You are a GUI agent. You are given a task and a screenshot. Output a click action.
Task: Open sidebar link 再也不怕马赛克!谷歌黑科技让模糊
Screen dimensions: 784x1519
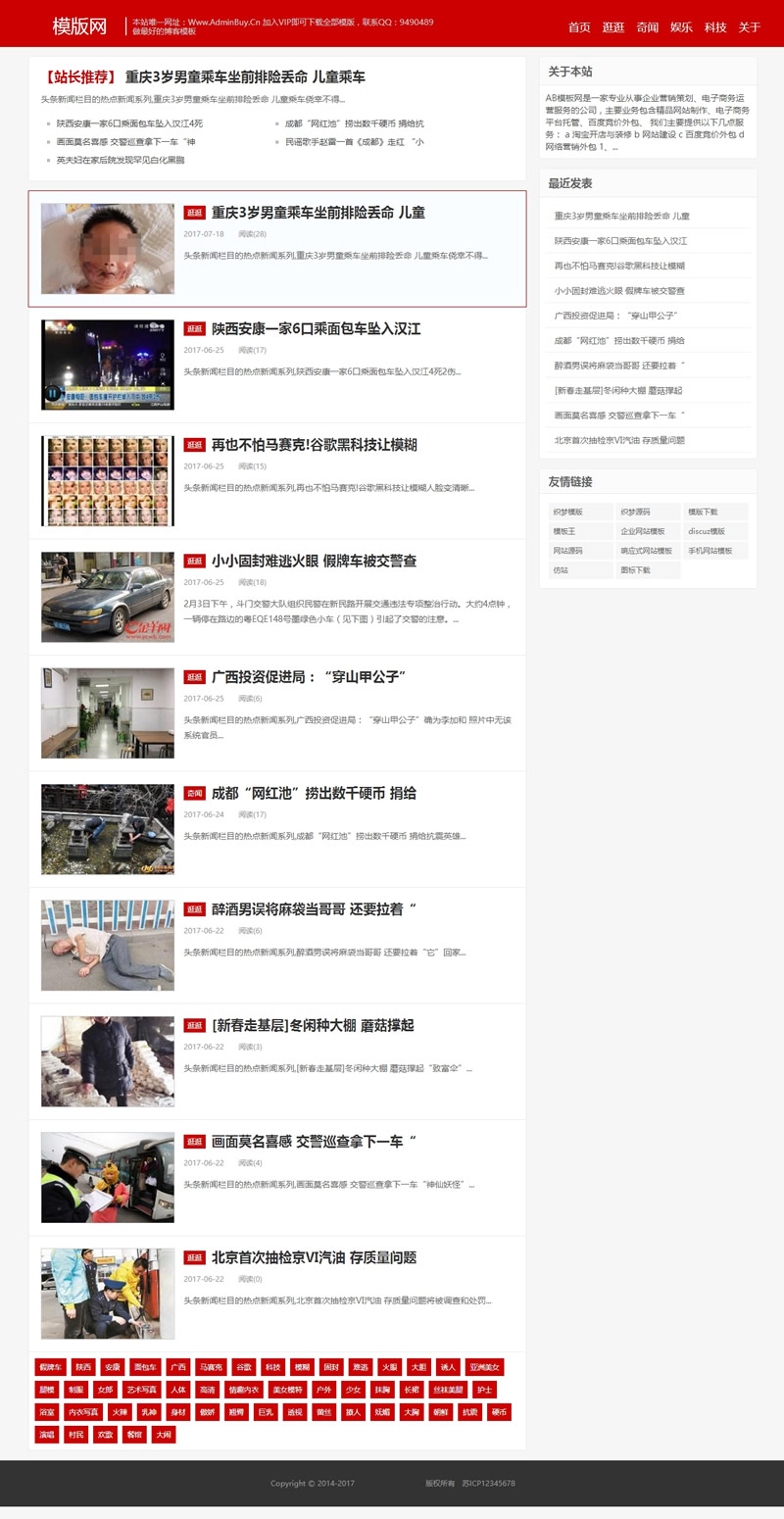(x=618, y=266)
